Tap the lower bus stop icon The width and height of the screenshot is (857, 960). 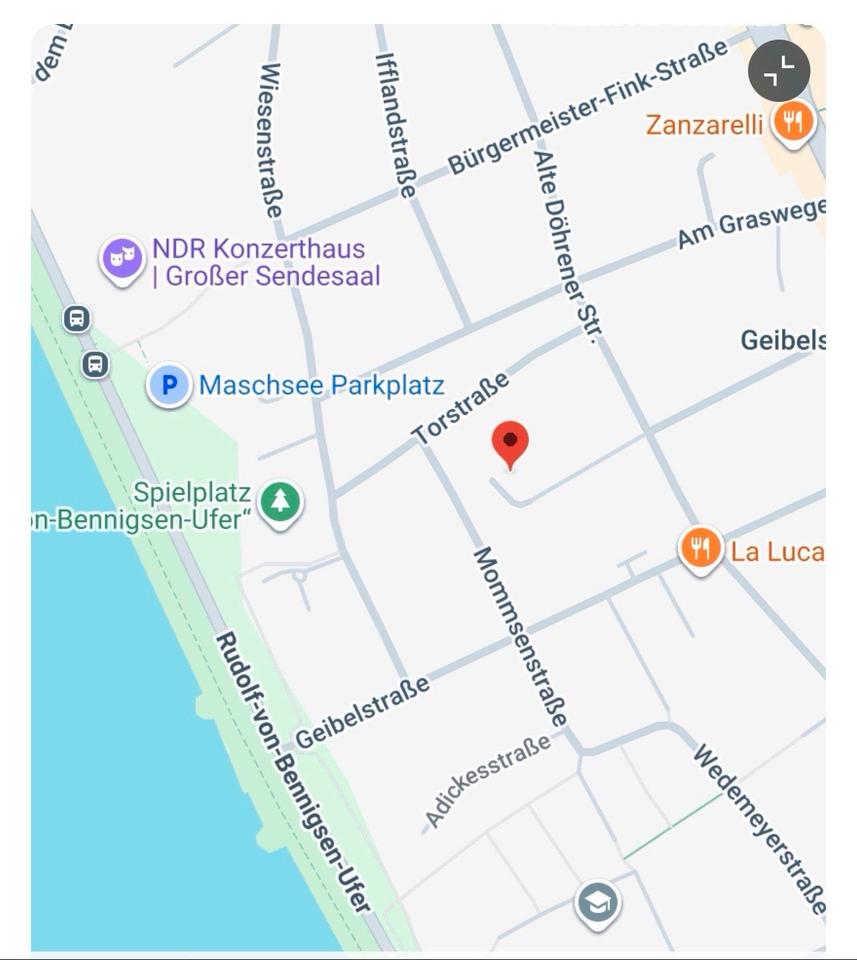(96, 364)
